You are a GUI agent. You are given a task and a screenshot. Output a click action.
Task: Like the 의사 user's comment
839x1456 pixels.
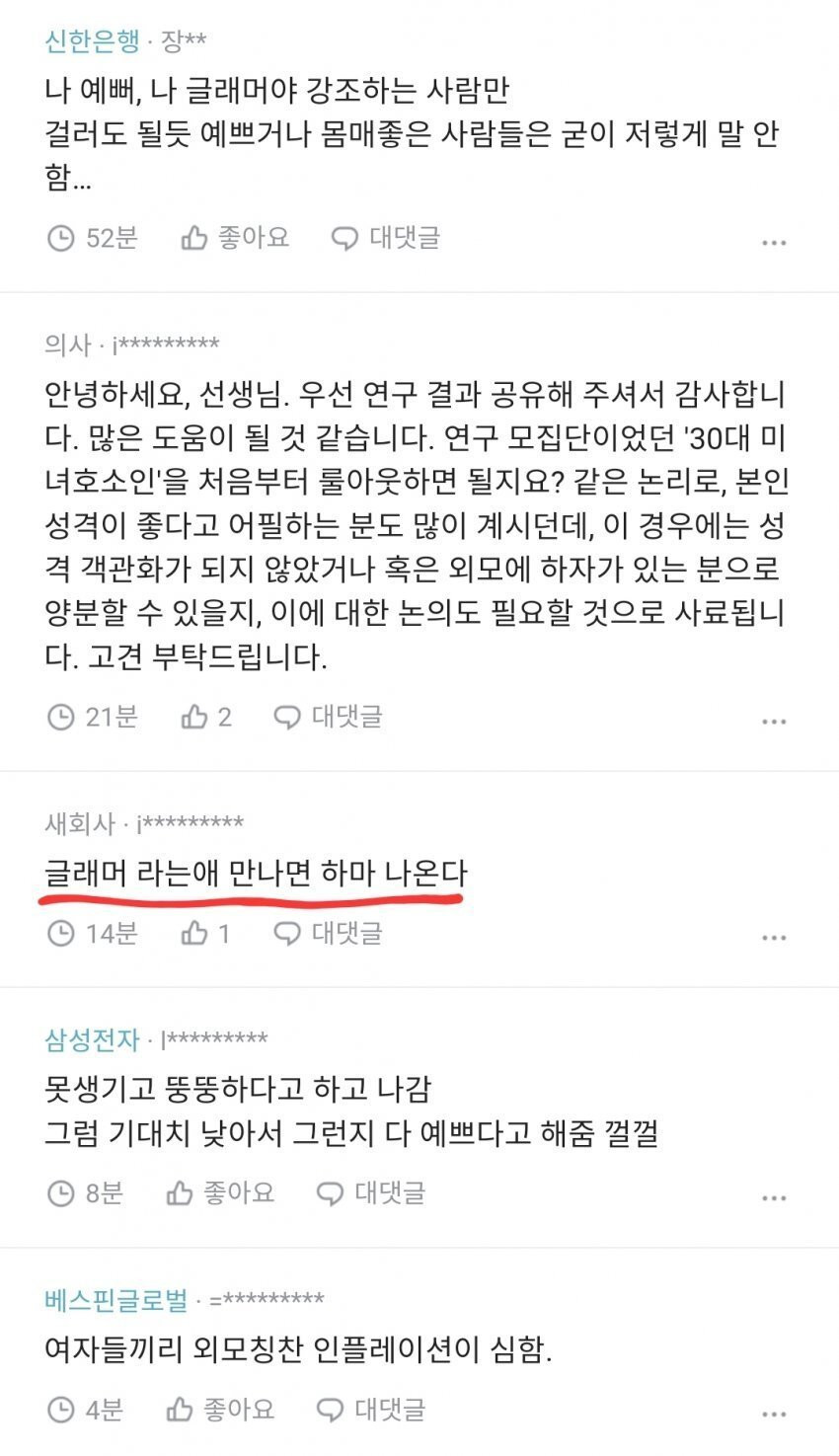206,717
